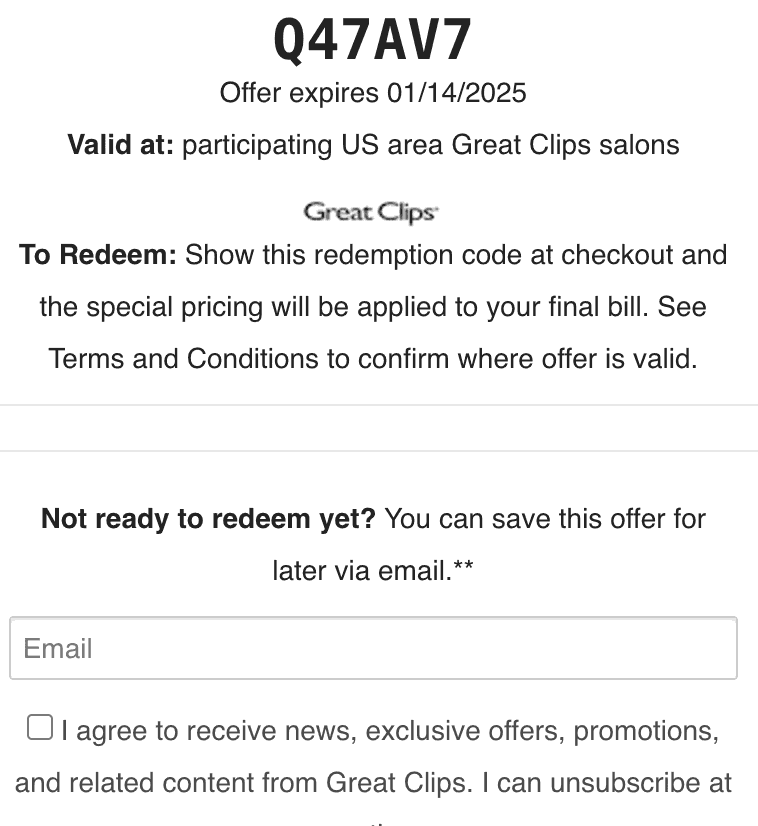Select the Valid at salon info line

373,145
